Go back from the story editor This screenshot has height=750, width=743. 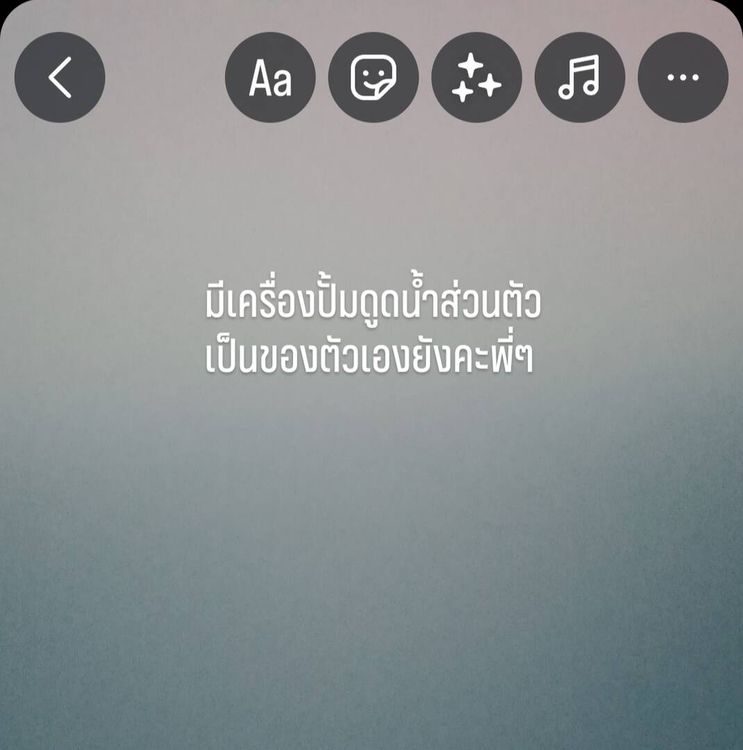click(x=60, y=77)
